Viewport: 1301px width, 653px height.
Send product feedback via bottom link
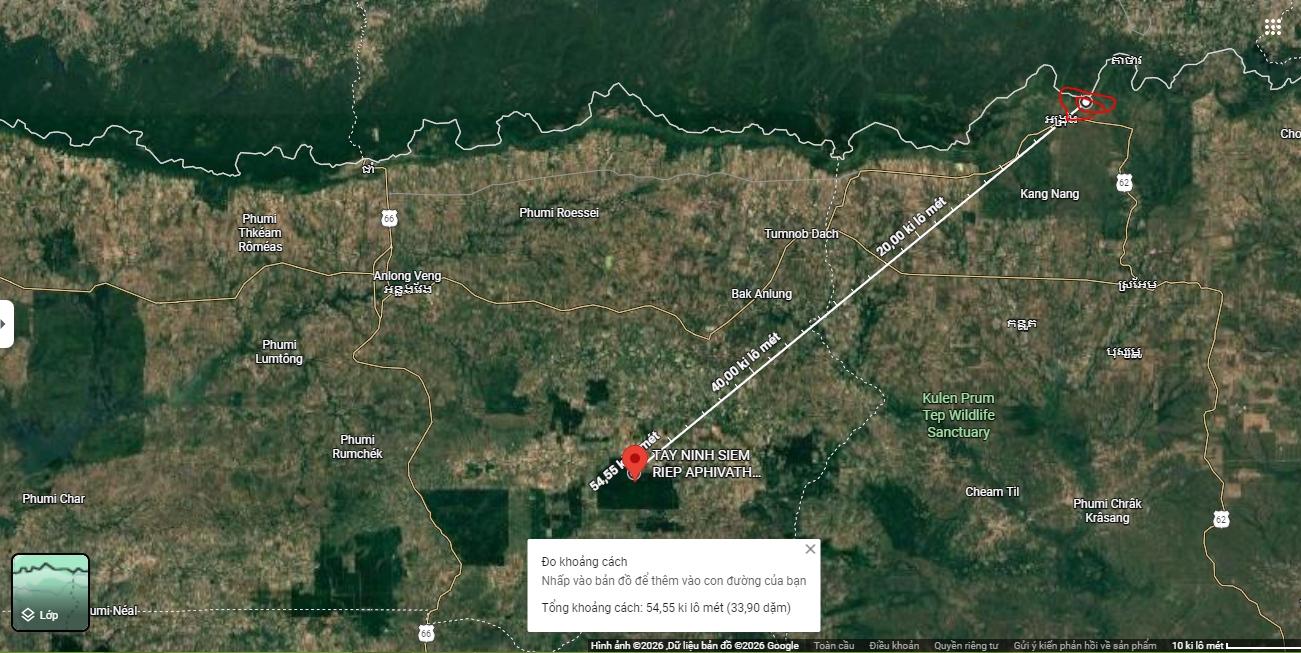[x=1084, y=646]
